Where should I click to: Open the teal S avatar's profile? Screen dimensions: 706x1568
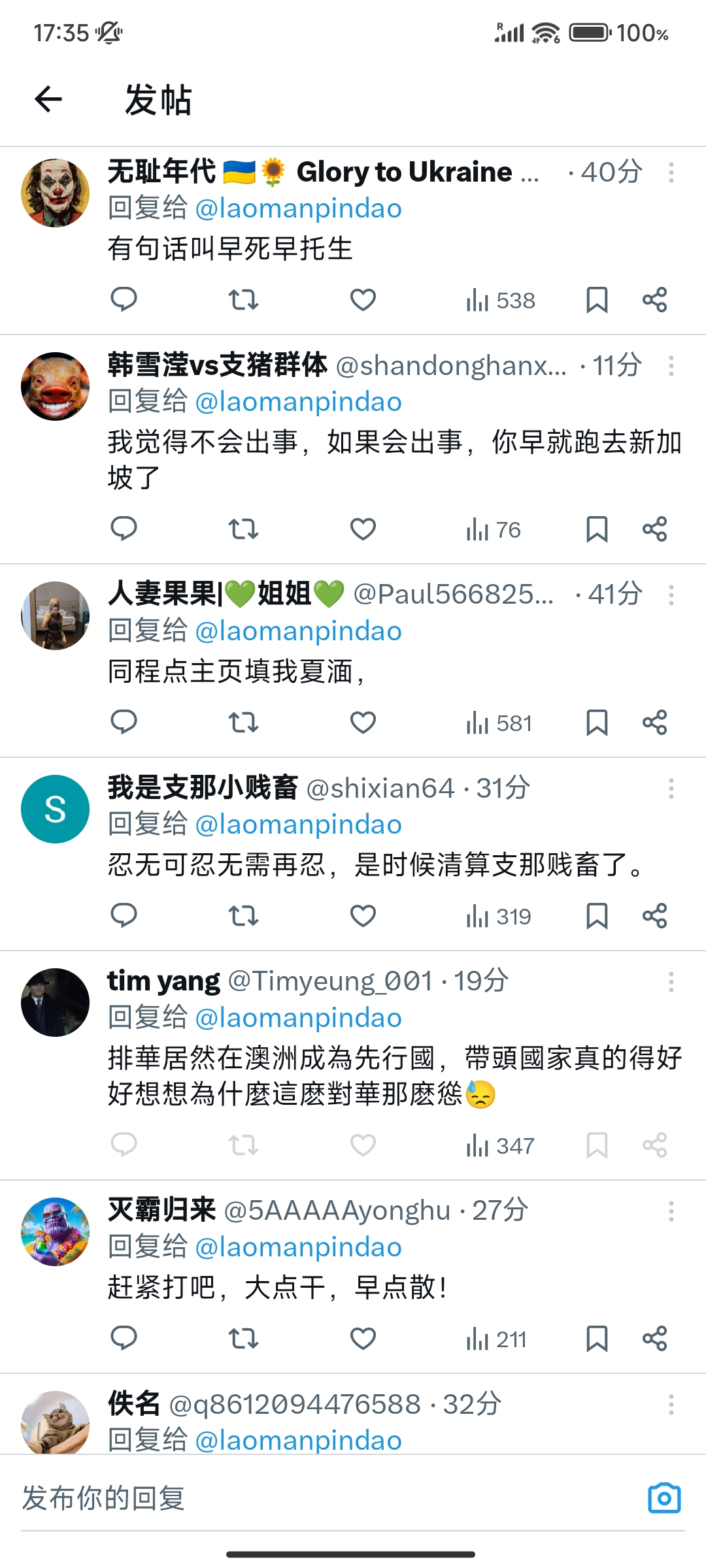55,809
